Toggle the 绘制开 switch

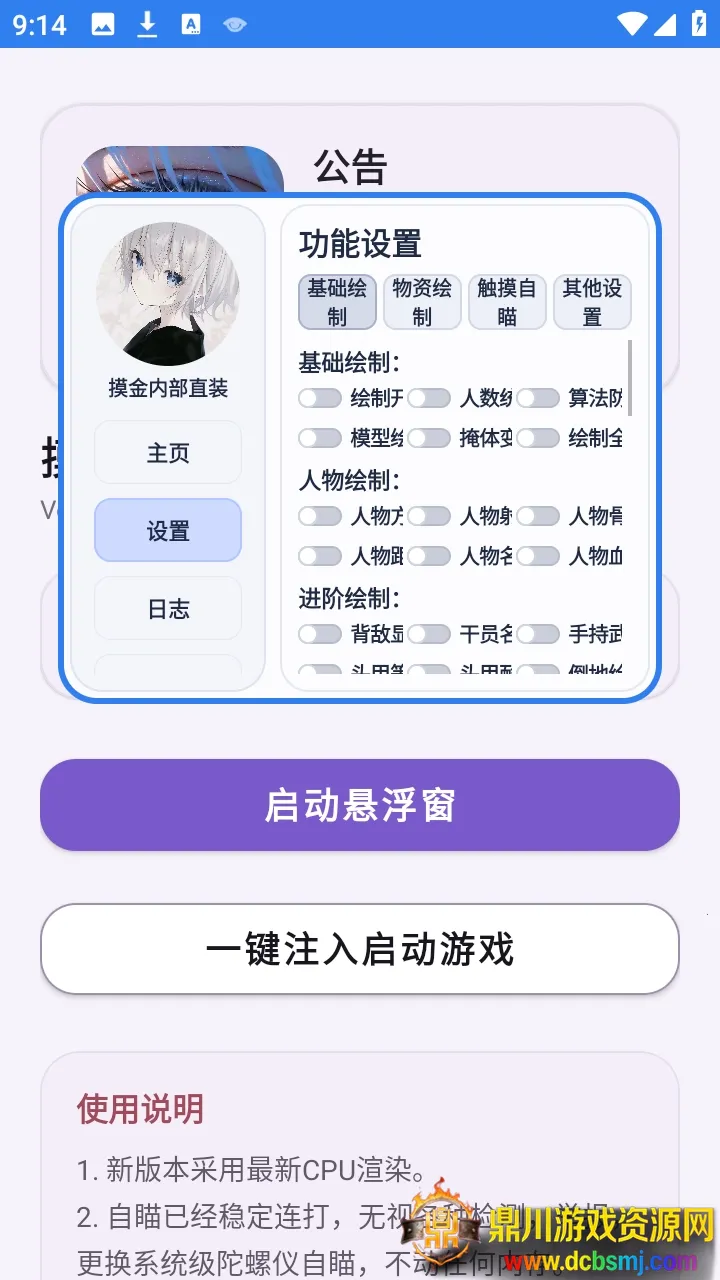point(320,398)
